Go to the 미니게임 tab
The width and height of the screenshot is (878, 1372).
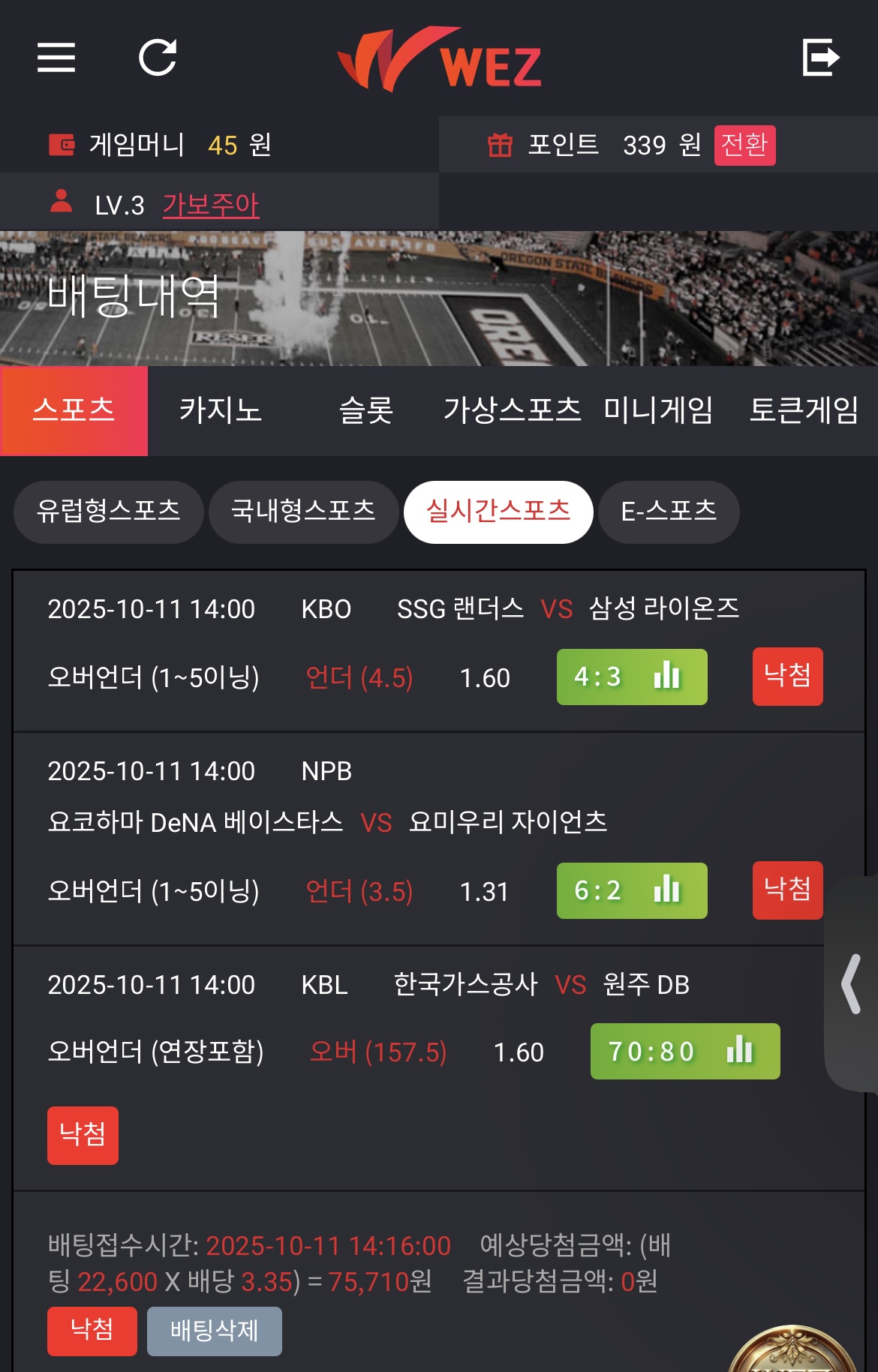(658, 410)
